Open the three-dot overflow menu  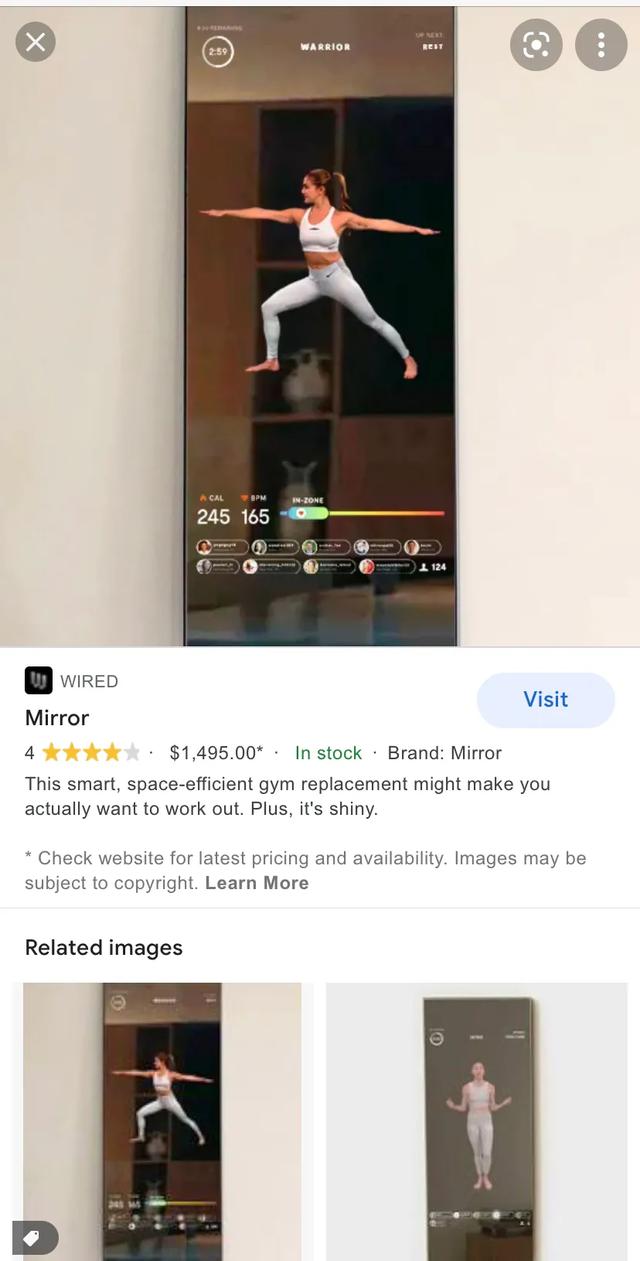[601, 44]
